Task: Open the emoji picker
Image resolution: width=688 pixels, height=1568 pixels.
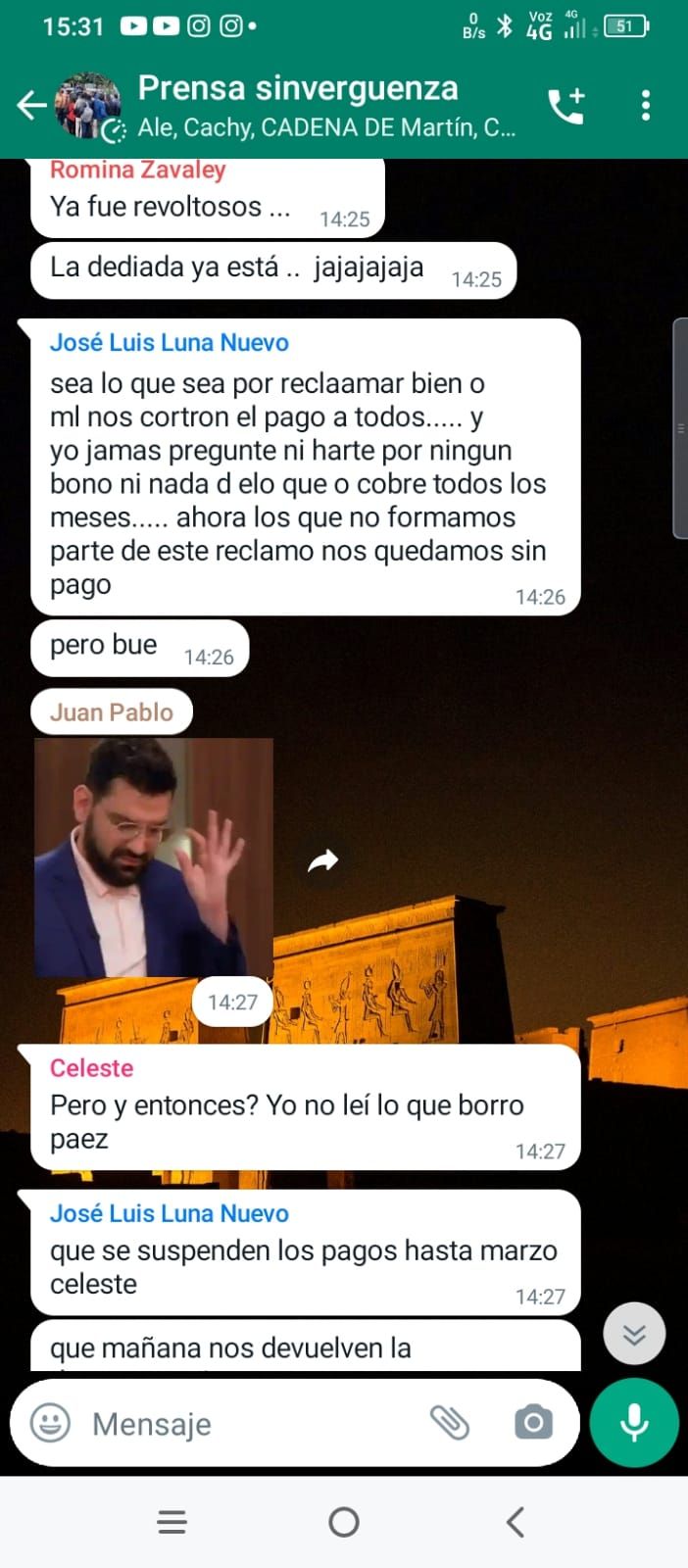Action: [50, 1422]
